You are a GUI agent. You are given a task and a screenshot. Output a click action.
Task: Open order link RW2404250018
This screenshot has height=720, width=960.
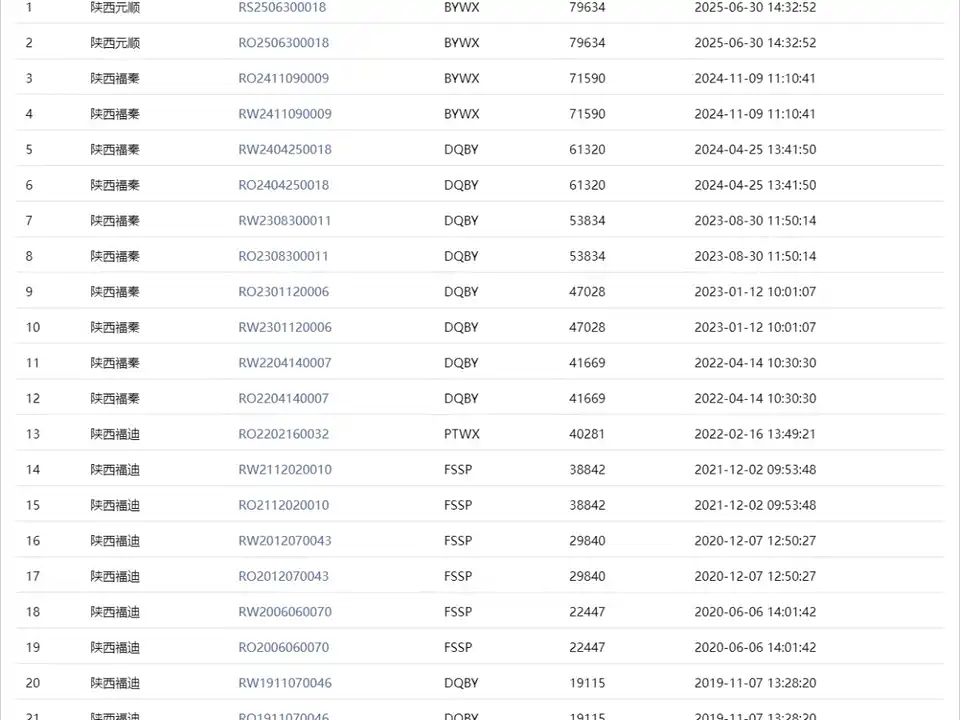[284, 149]
